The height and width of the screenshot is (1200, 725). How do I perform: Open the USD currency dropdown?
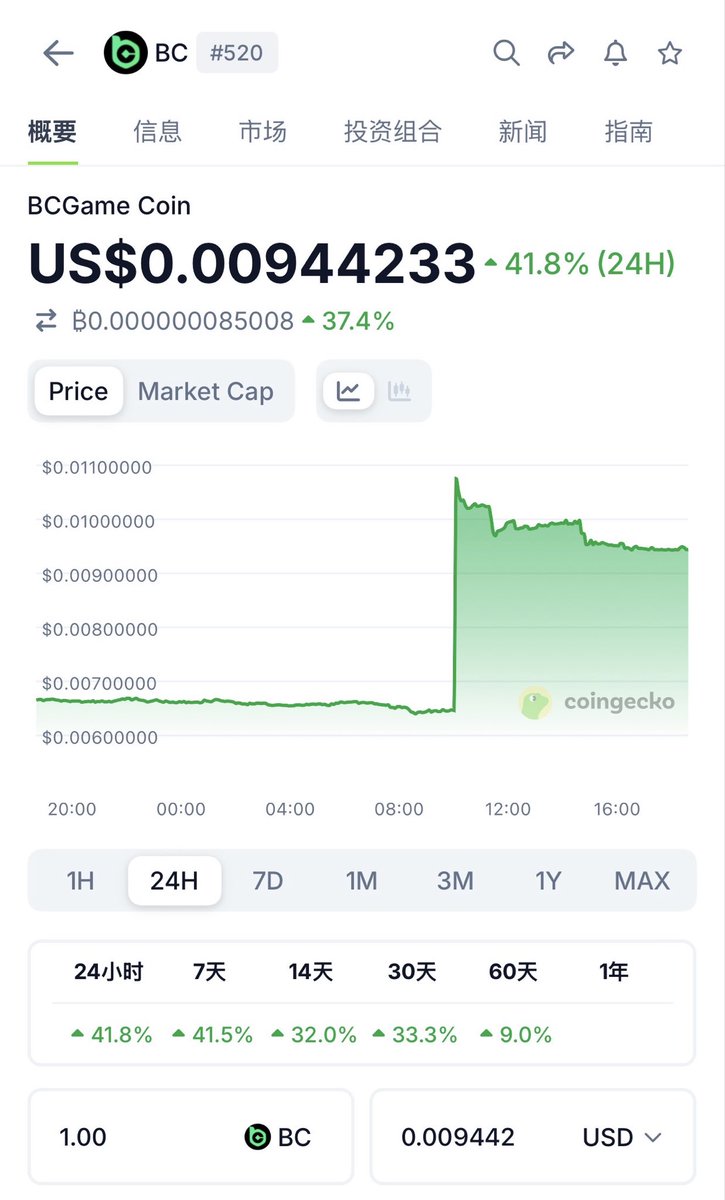[x=622, y=1137]
